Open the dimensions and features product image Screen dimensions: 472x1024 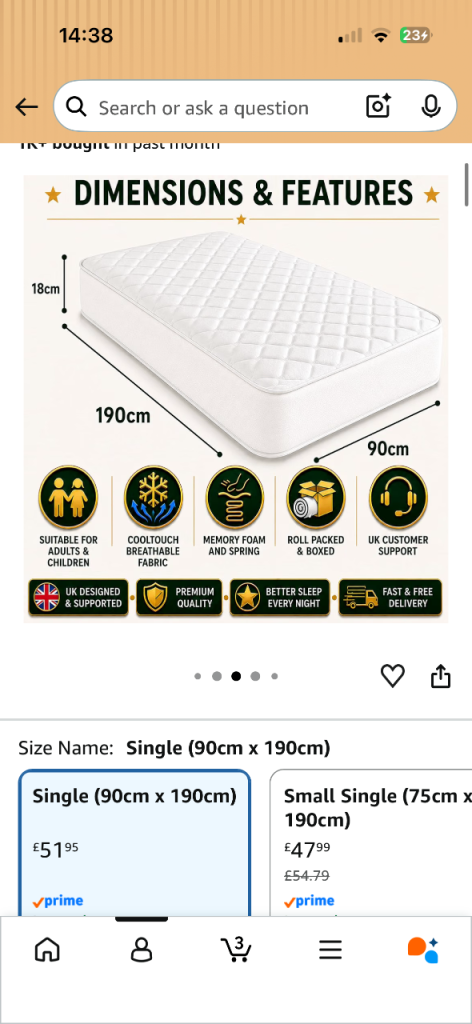pos(236,398)
